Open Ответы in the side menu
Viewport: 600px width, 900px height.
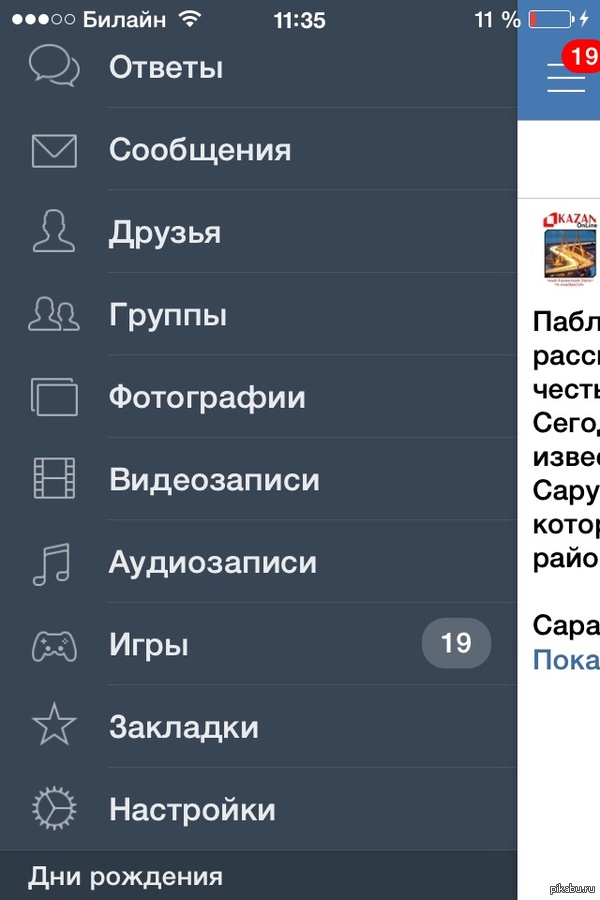point(166,68)
